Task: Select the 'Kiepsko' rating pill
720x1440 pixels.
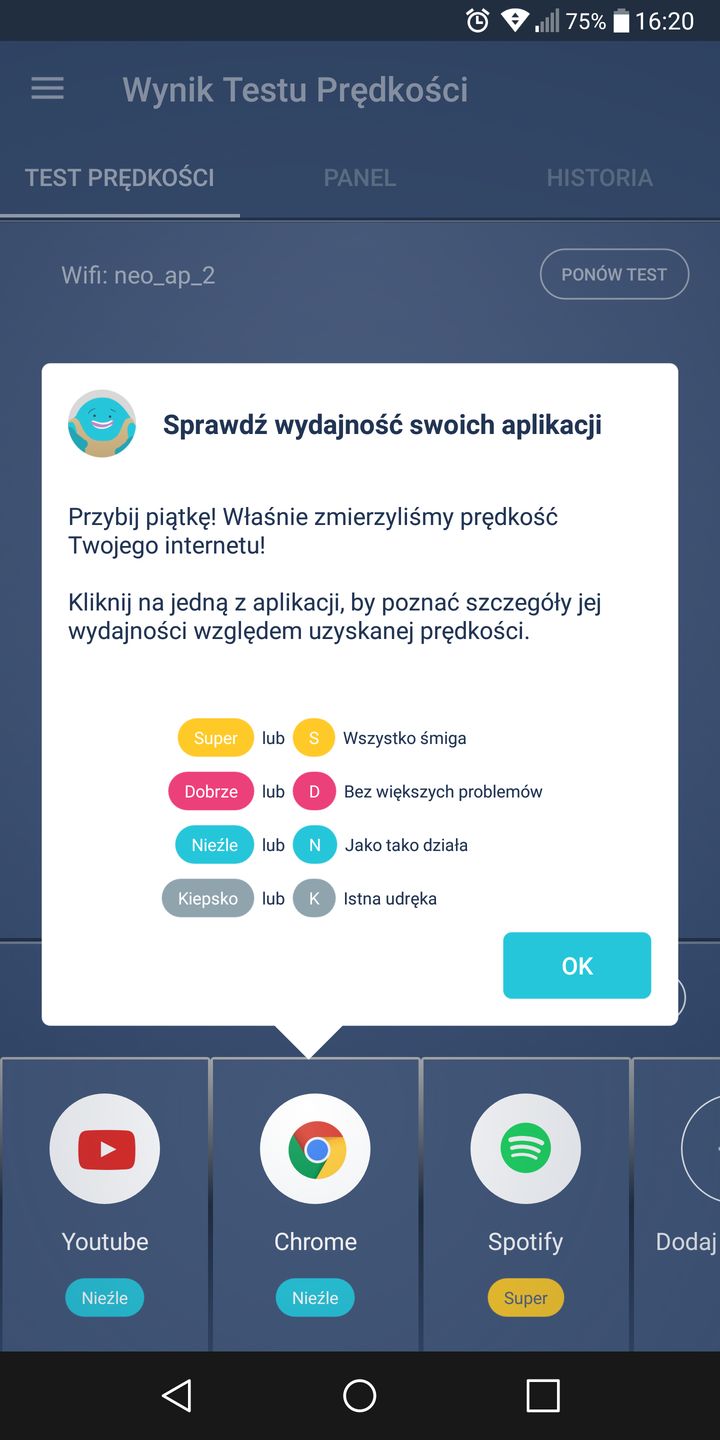Action: click(207, 898)
